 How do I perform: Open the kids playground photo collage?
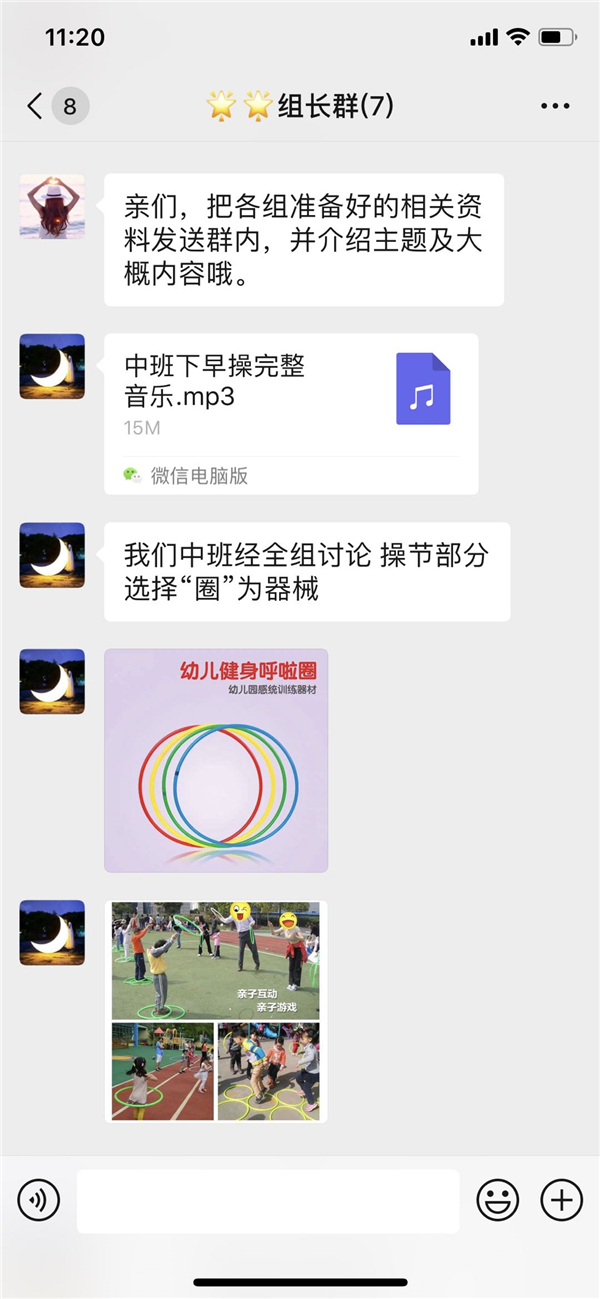coord(216,1011)
